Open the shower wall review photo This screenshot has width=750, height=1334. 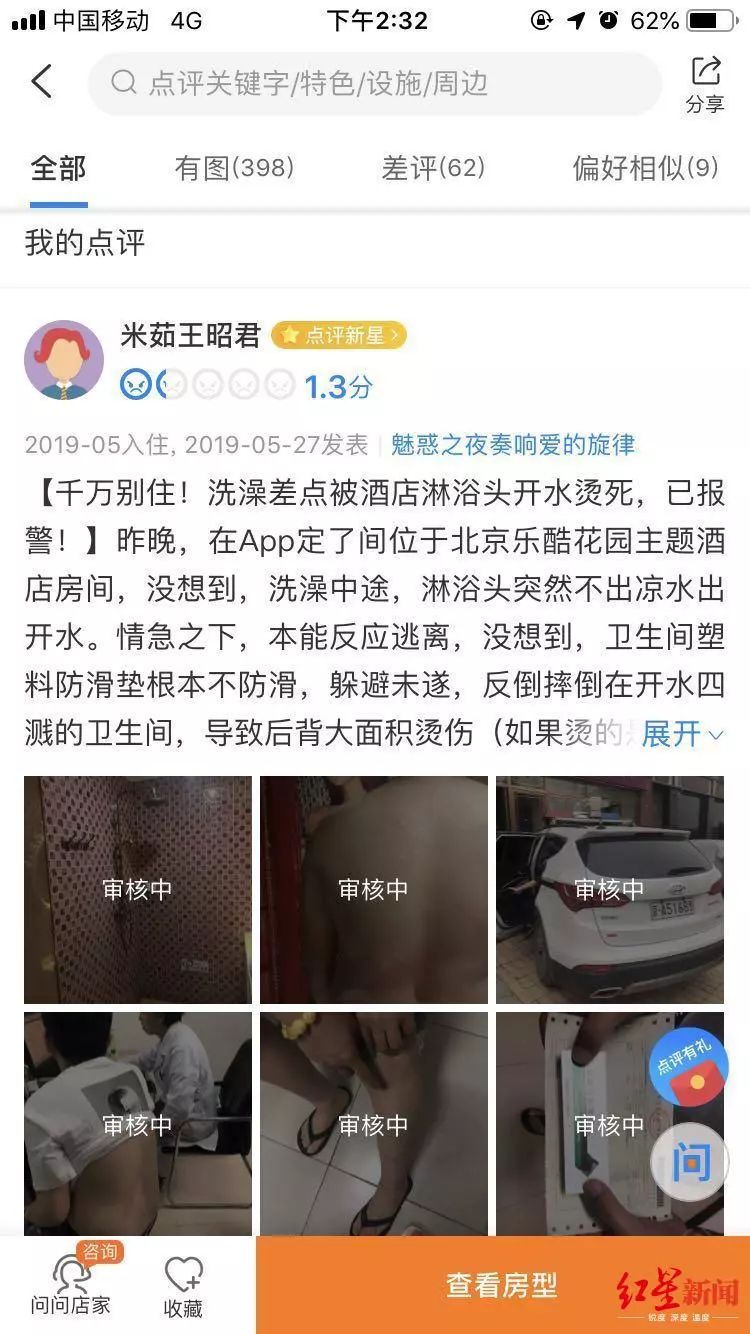138,889
